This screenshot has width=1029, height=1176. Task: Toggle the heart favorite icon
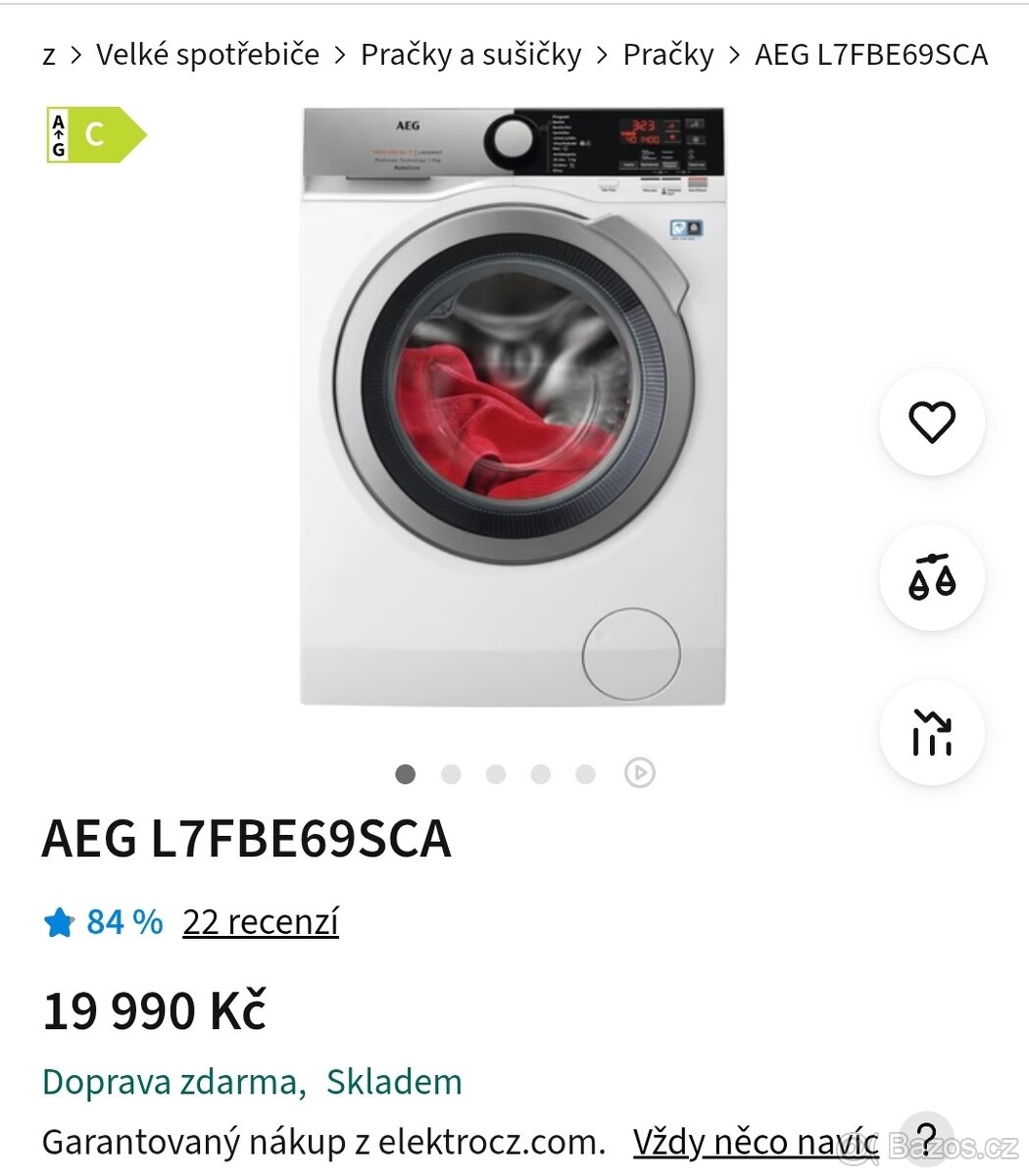(x=931, y=421)
